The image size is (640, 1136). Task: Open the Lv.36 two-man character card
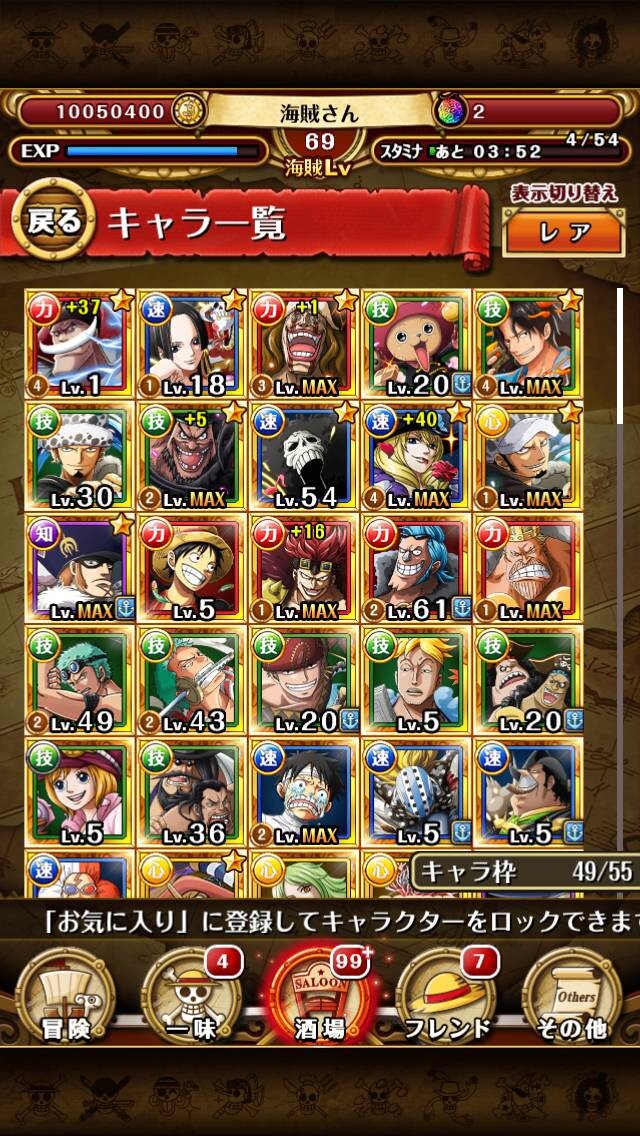coord(191,793)
